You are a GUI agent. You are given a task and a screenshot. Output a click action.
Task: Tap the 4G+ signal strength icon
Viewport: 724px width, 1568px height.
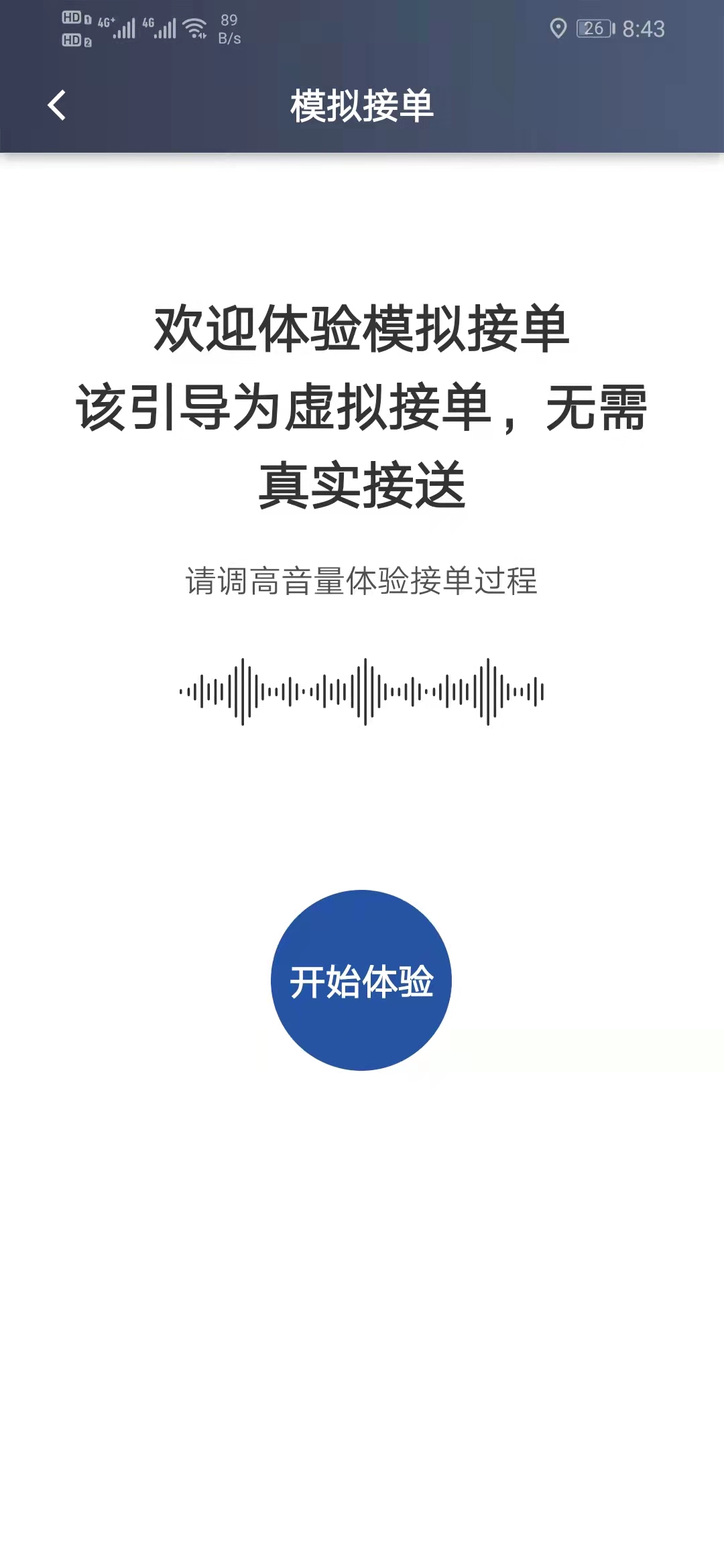coord(121,27)
